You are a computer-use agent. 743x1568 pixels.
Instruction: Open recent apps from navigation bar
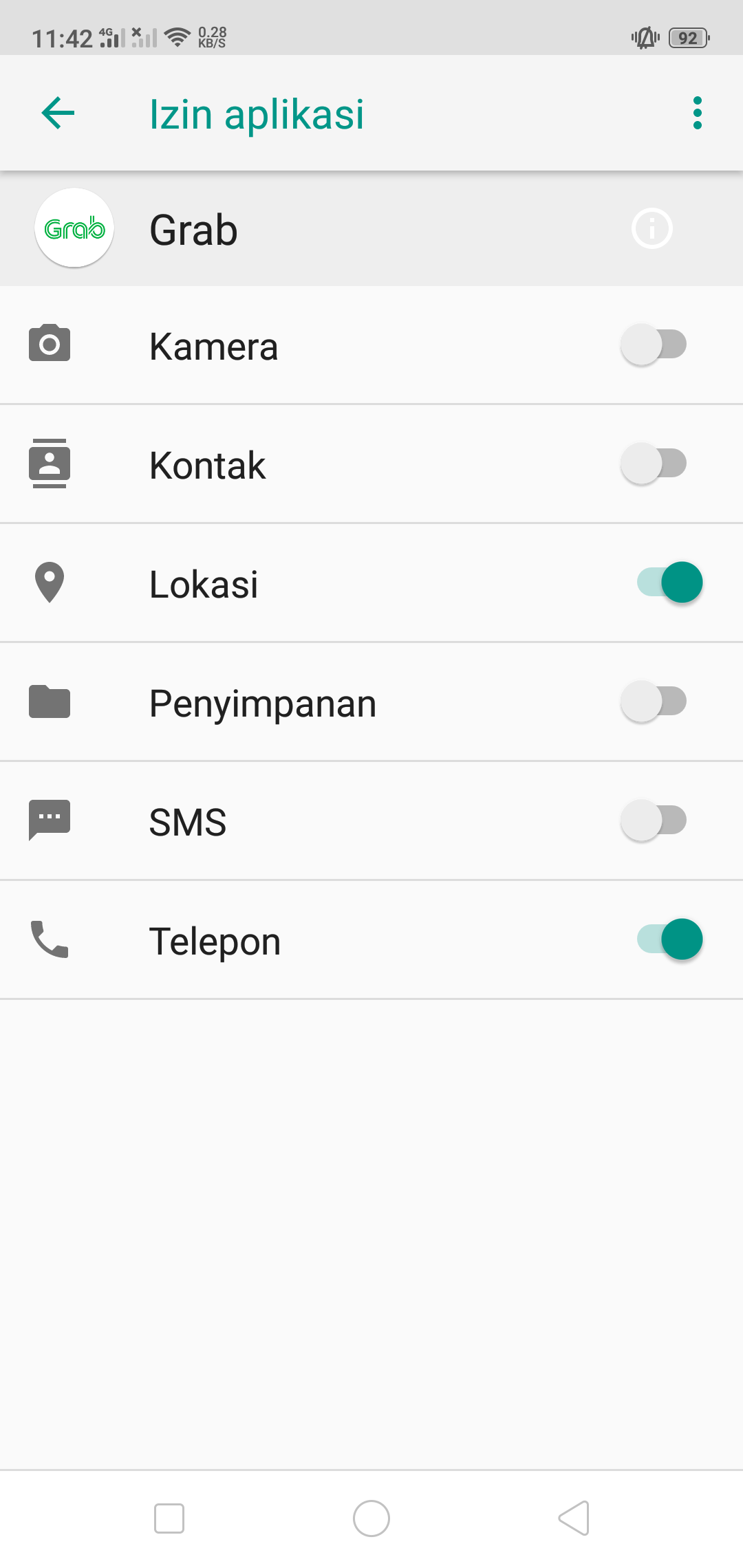[169, 1518]
